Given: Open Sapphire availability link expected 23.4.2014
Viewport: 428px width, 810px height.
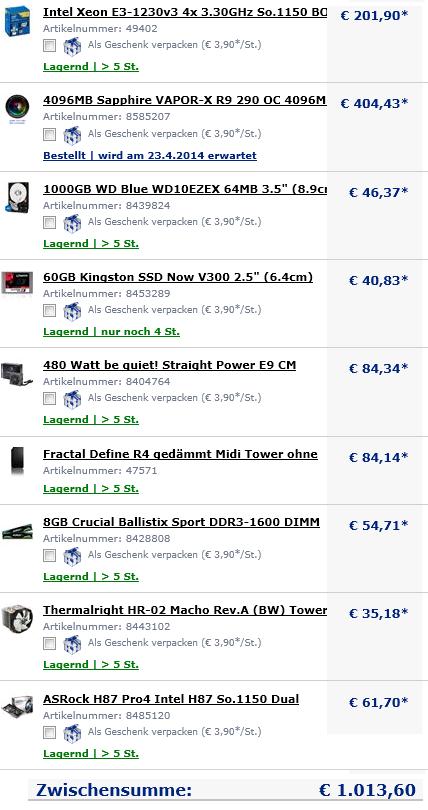Looking at the screenshot, I should click(150, 155).
